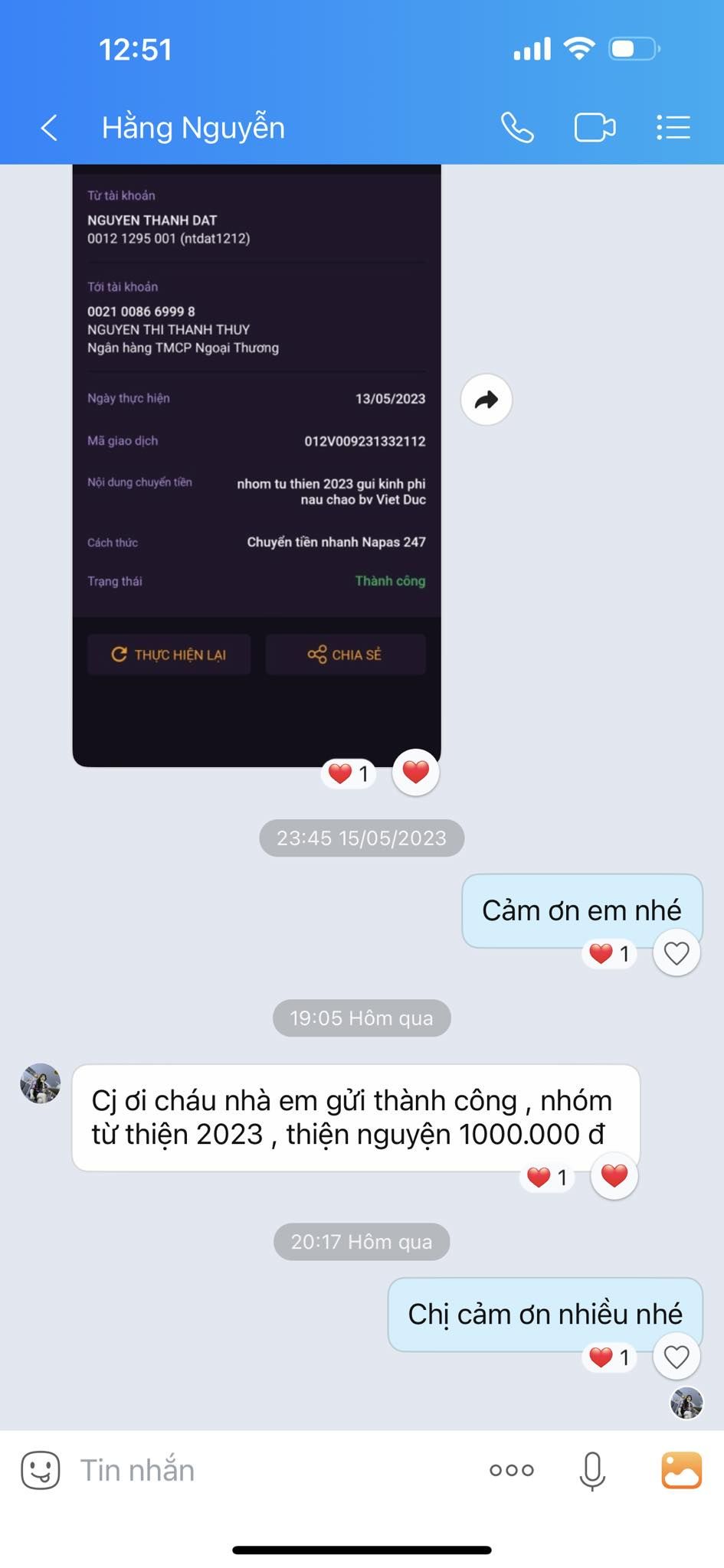This screenshot has width=724, height=1568.
Task: Start a voice call with Hằng Nguyễn
Action: pos(517,128)
